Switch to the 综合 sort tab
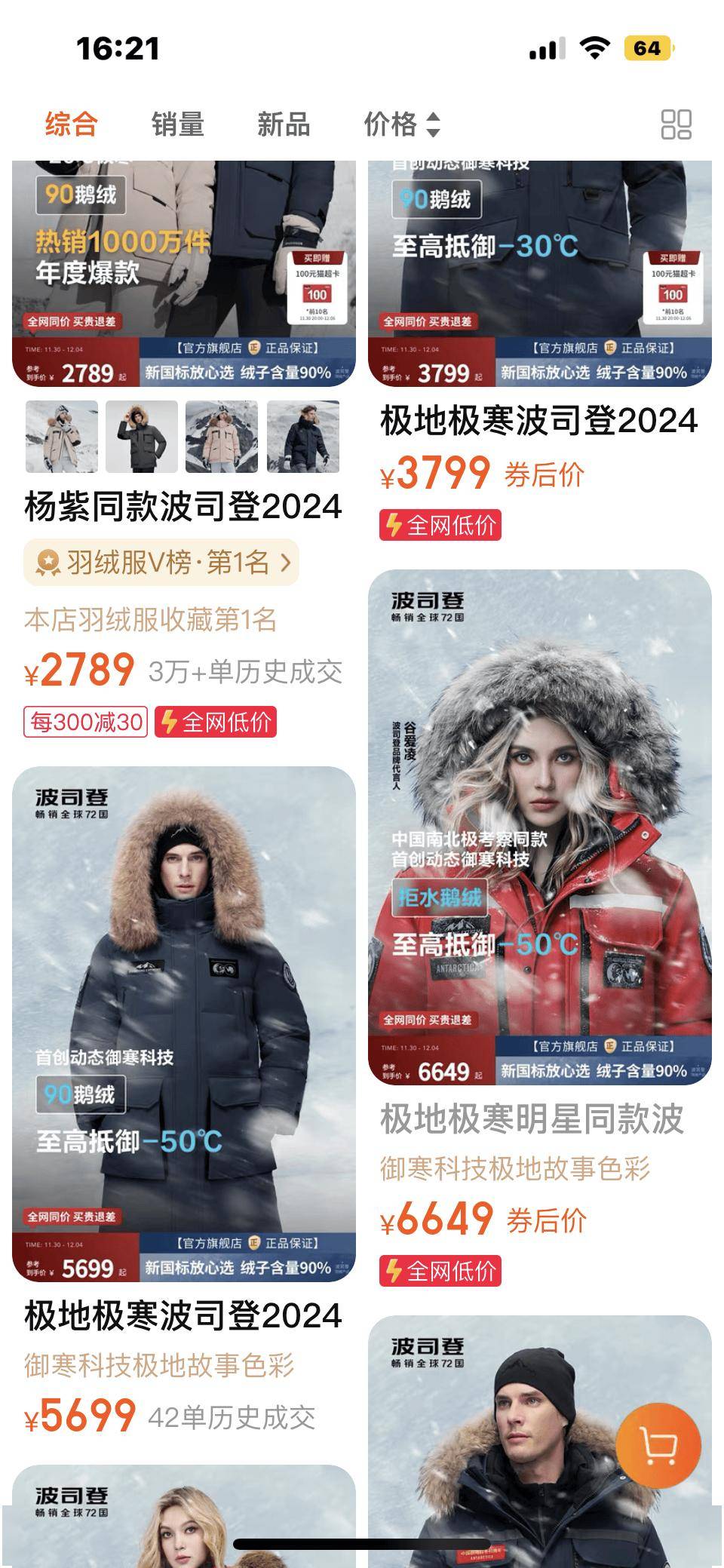The image size is (724, 1568). pos(72,124)
